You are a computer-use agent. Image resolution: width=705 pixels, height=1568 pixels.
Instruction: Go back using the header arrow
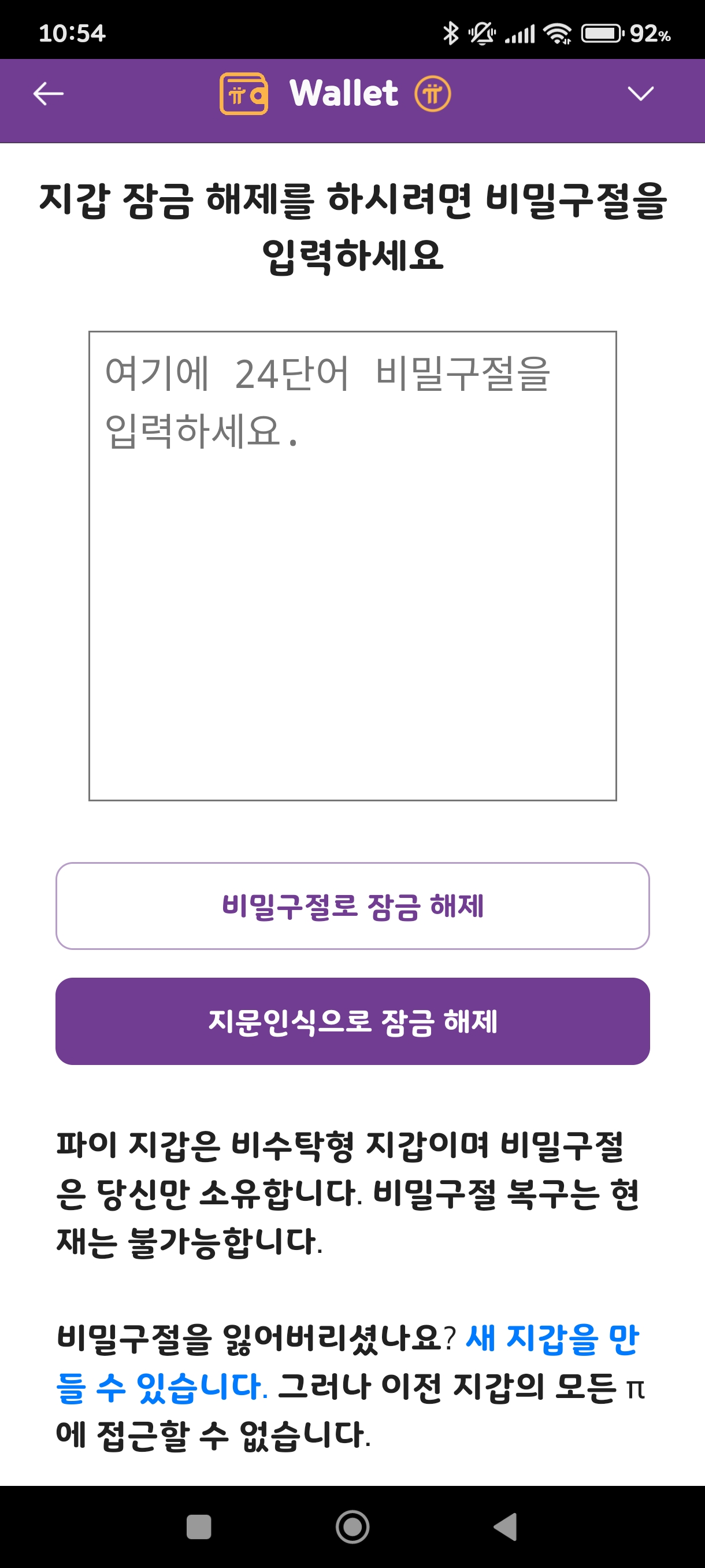(49, 94)
